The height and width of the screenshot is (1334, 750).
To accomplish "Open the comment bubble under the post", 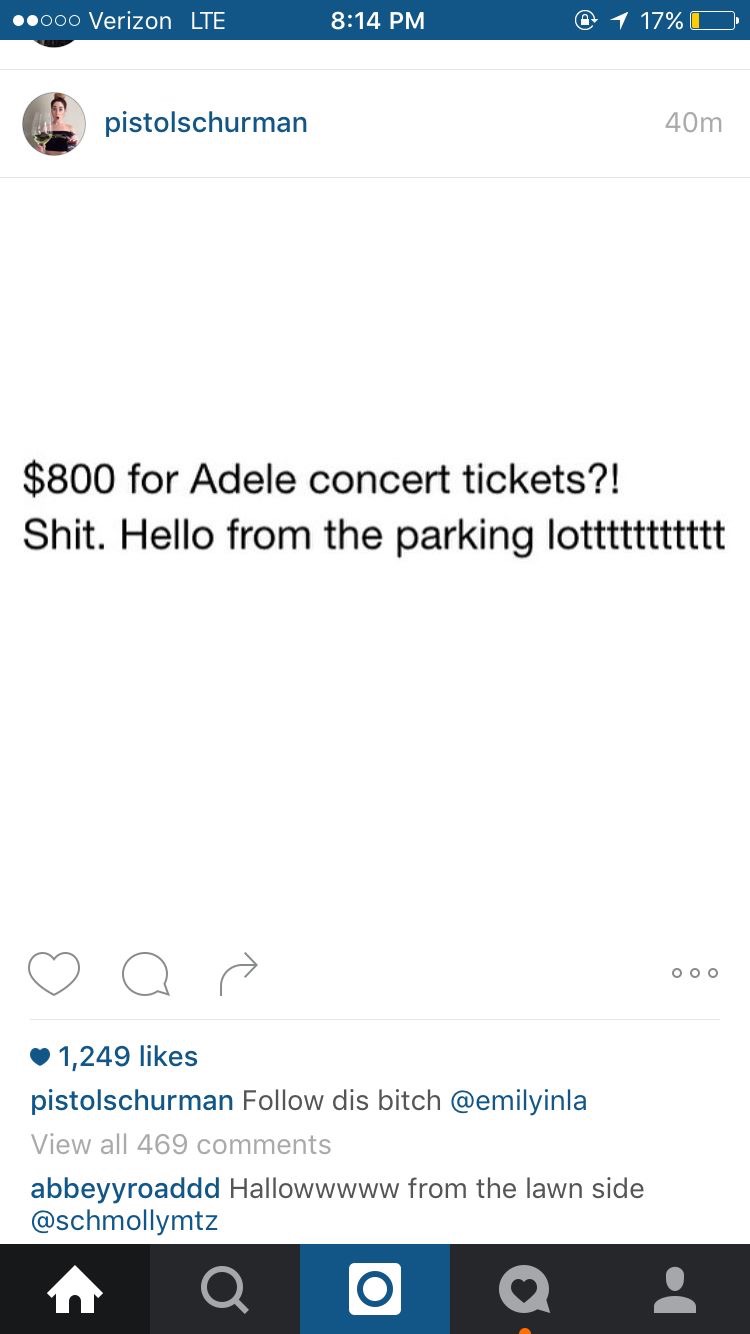I will [x=146, y=974].
